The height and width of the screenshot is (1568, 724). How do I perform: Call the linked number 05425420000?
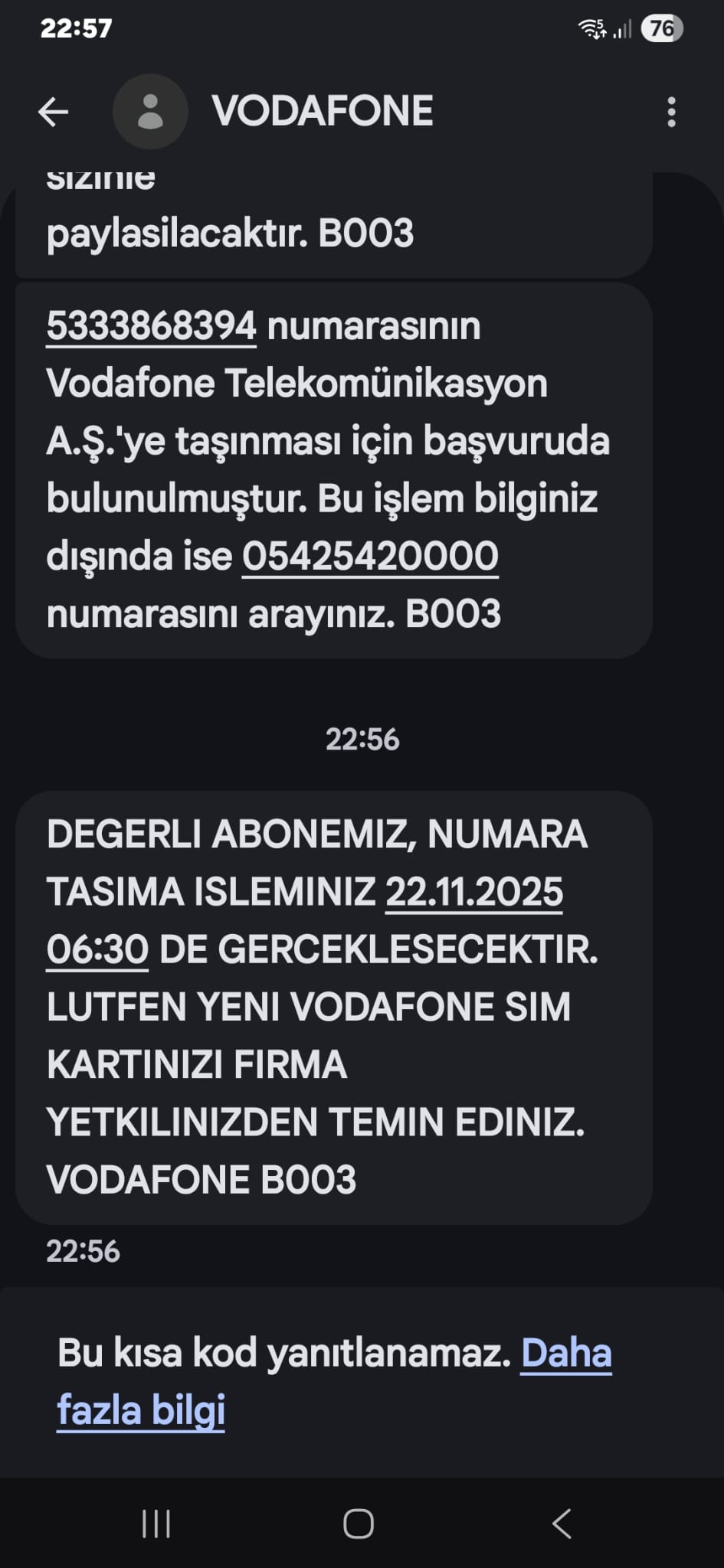pos(370,556)
